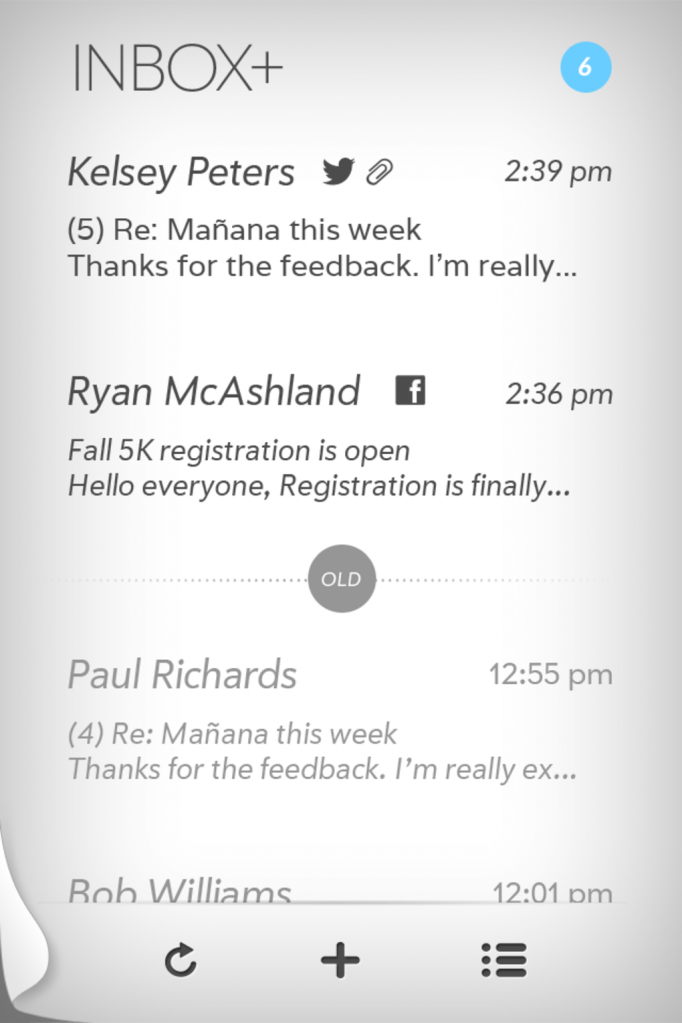
Task: Open the list menu icon
Action: point(503,961)
